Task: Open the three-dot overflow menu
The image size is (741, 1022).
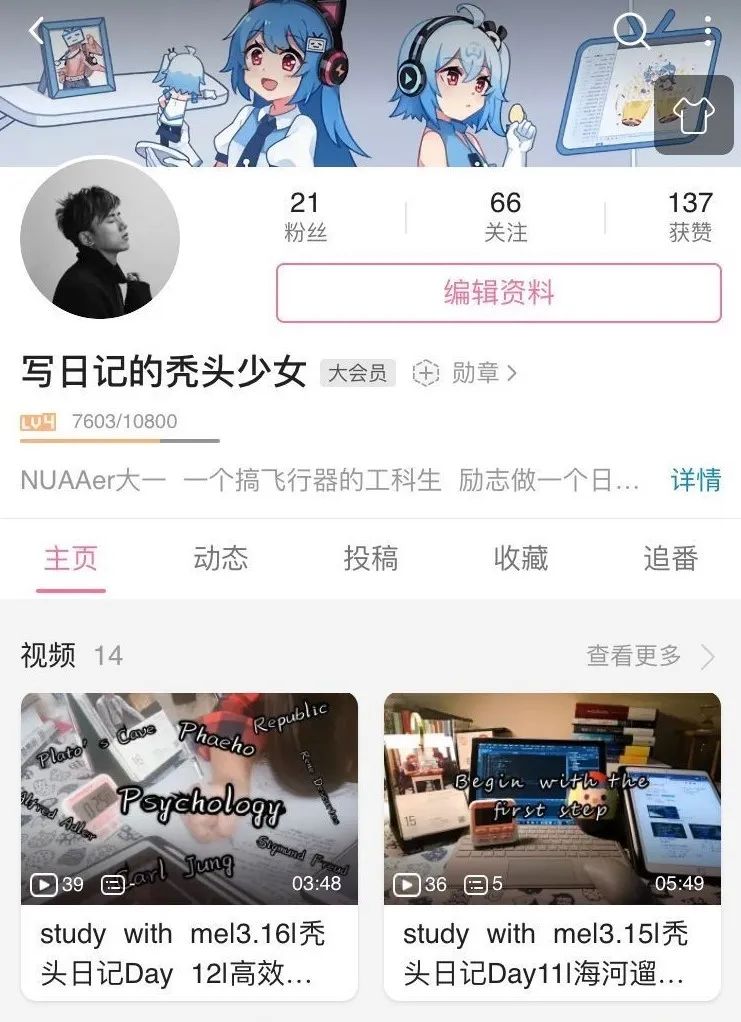Action: coord(708,31)
